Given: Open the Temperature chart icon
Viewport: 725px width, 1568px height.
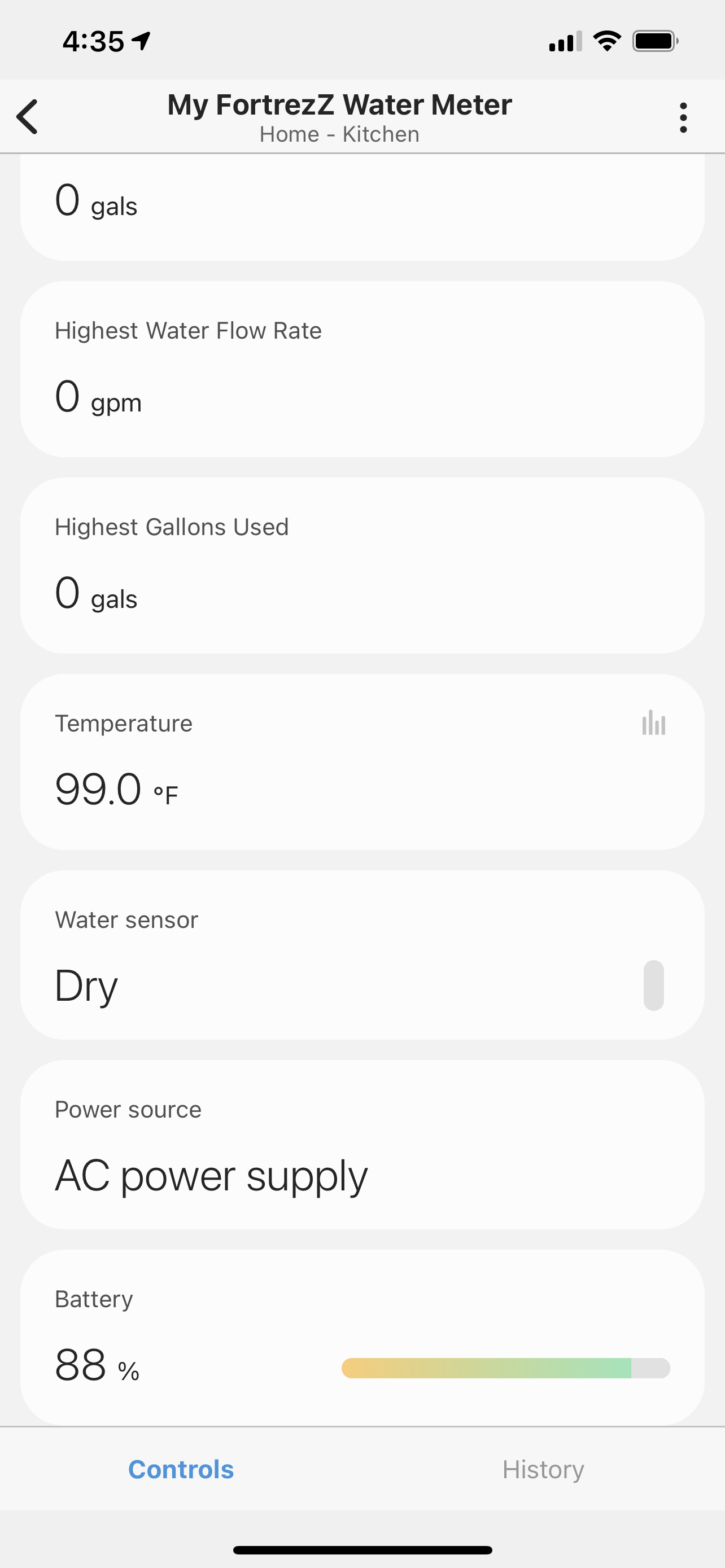Looking at the screenshot, I should click(653, 723).
